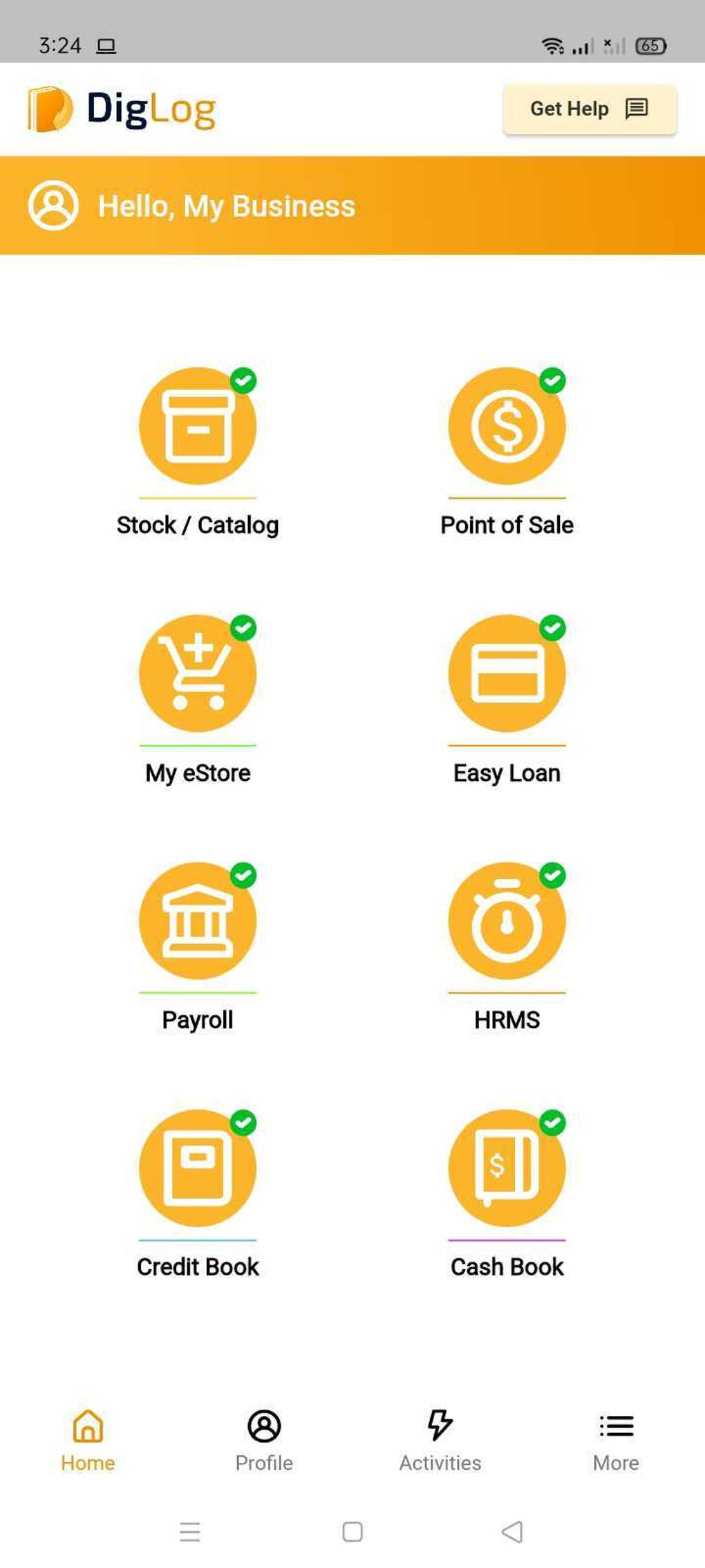Click the green checkmark on Cash Book
This screenshot has height=1568, width=705.
553,1121
